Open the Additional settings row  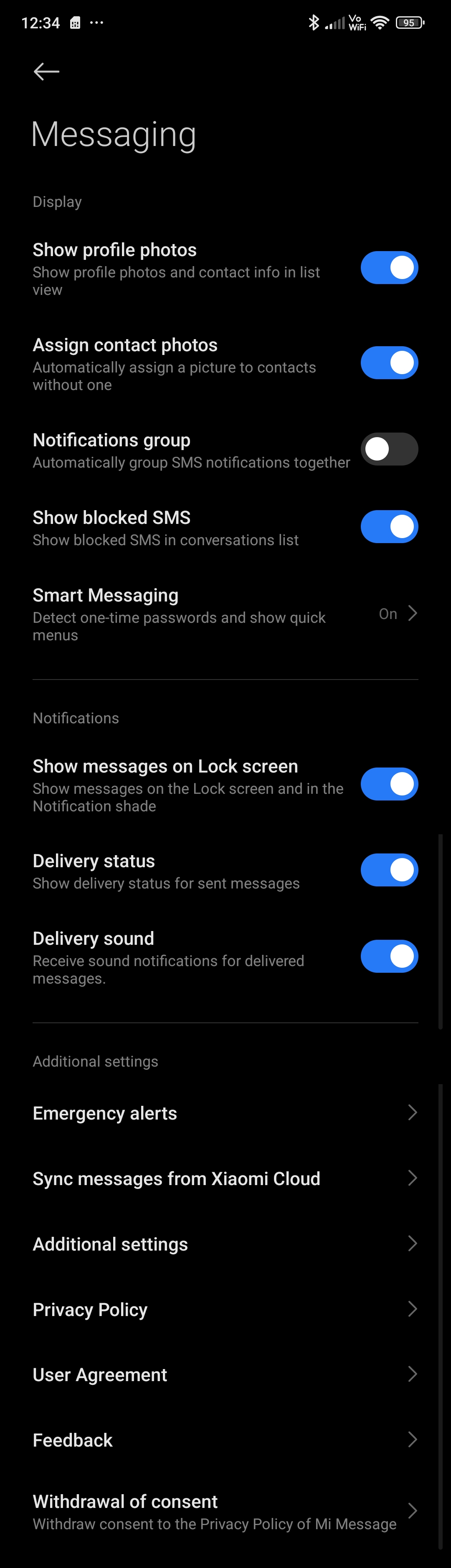click(x=225, y=1244)
